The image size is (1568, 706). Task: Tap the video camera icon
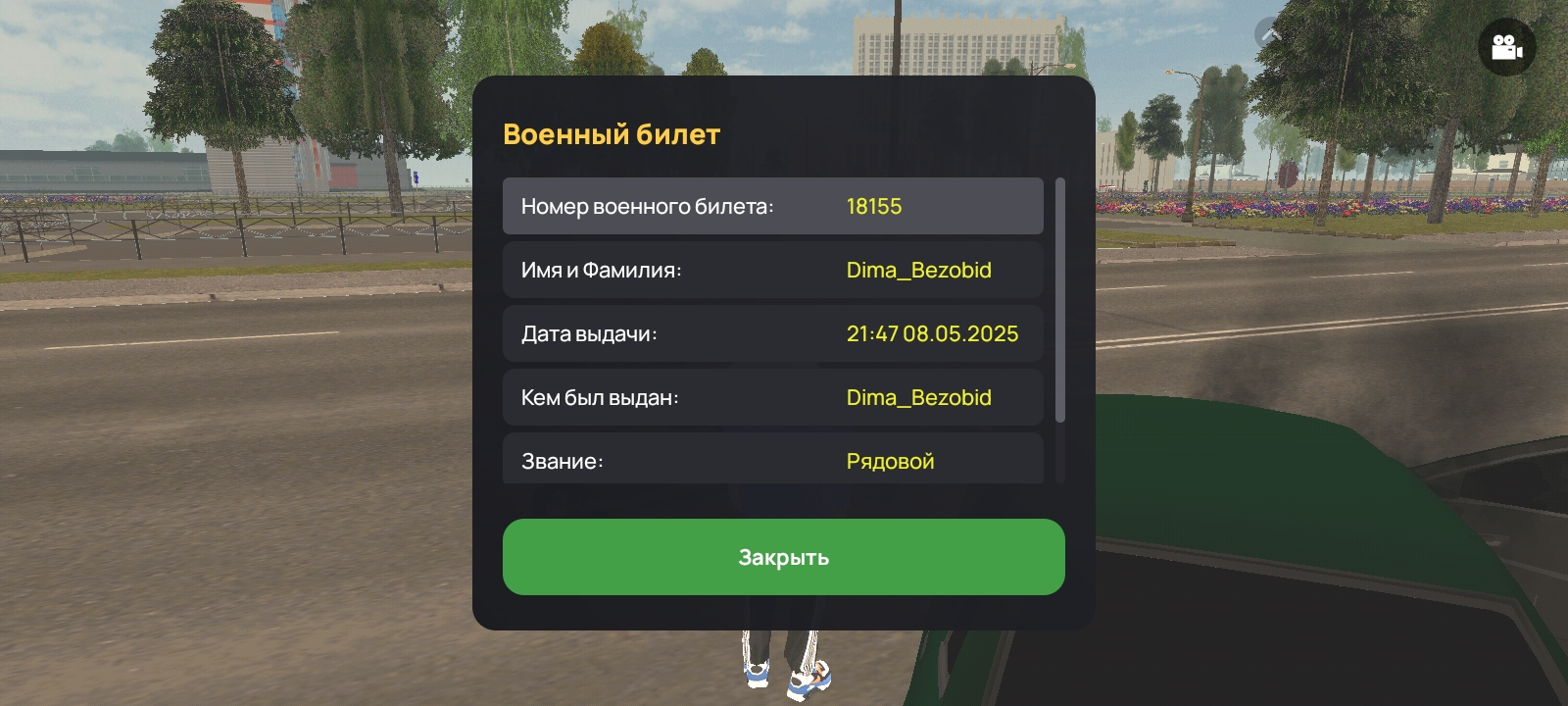click(x=1506, y=47)
